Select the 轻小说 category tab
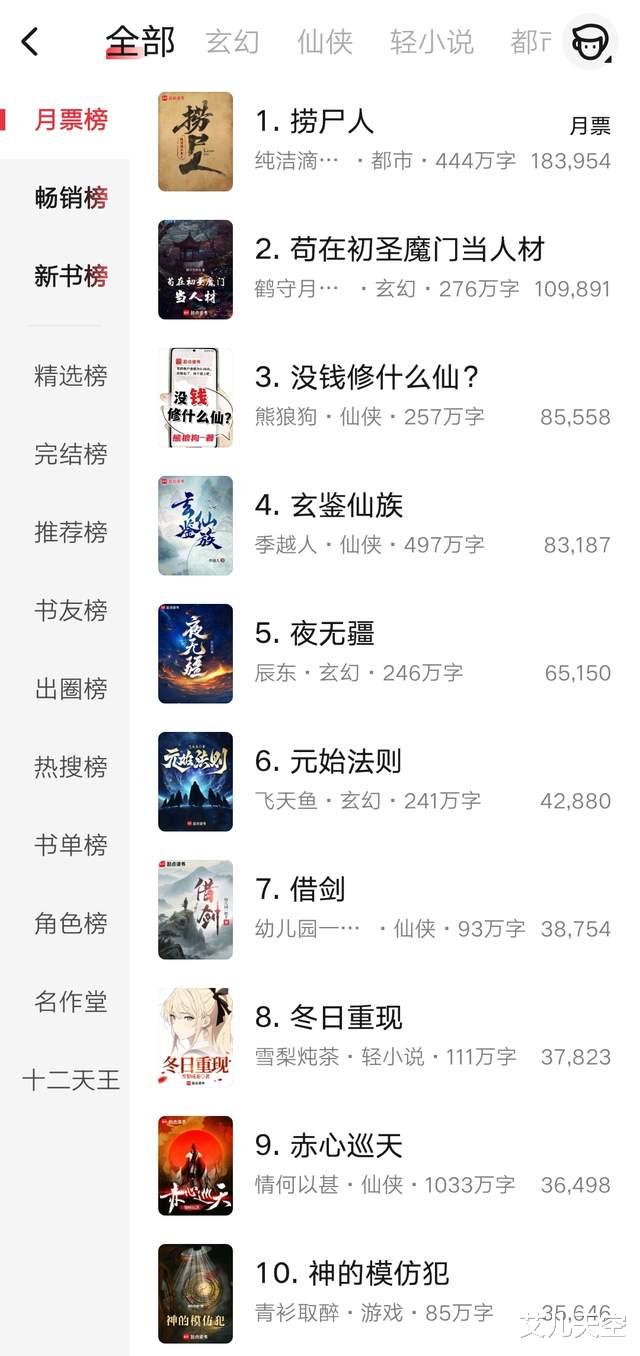Screen dimensions: 640x1356 (431, 42)
